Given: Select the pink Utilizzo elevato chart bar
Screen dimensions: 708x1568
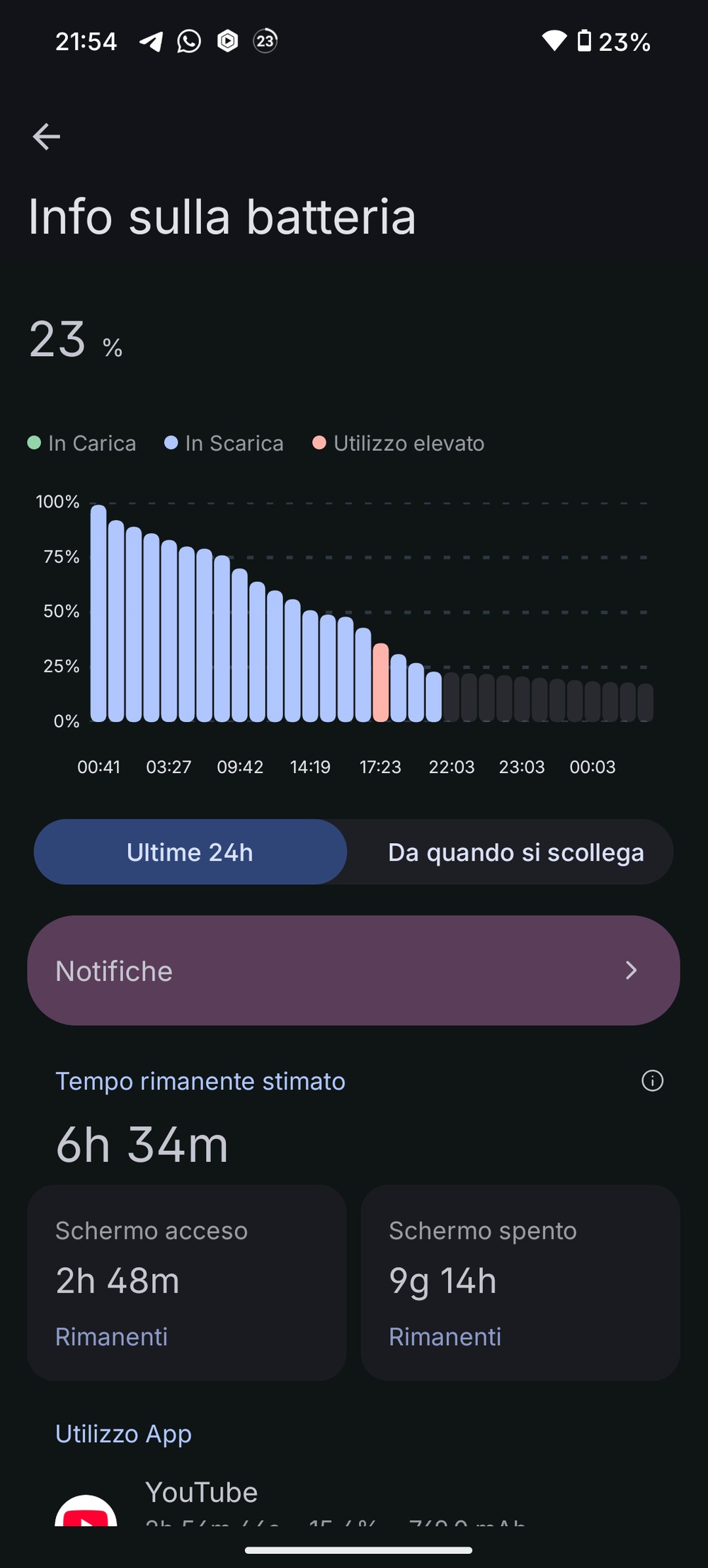Looking at the screenshot, I should 381,683.
